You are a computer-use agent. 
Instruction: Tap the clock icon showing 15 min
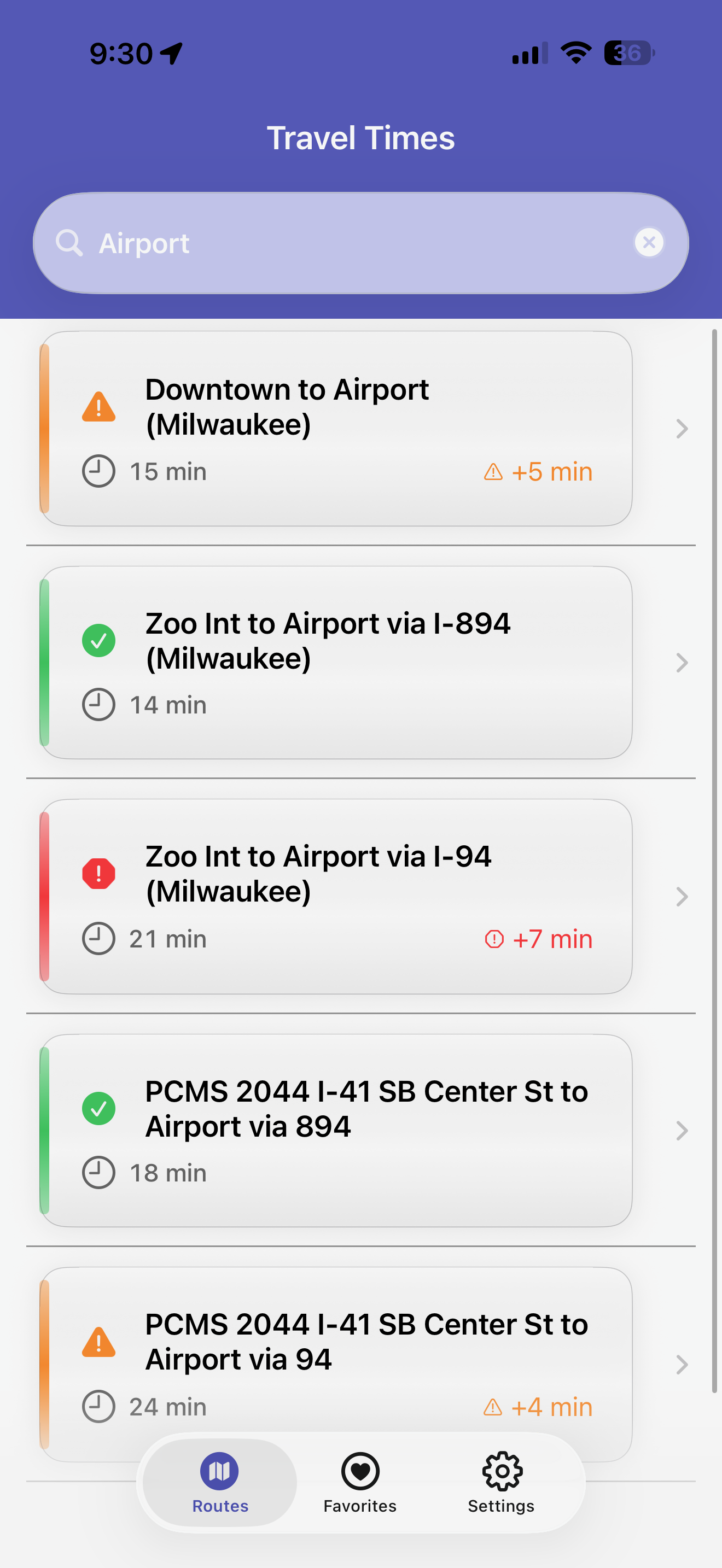pyautogui.click(x=98, y=471)
